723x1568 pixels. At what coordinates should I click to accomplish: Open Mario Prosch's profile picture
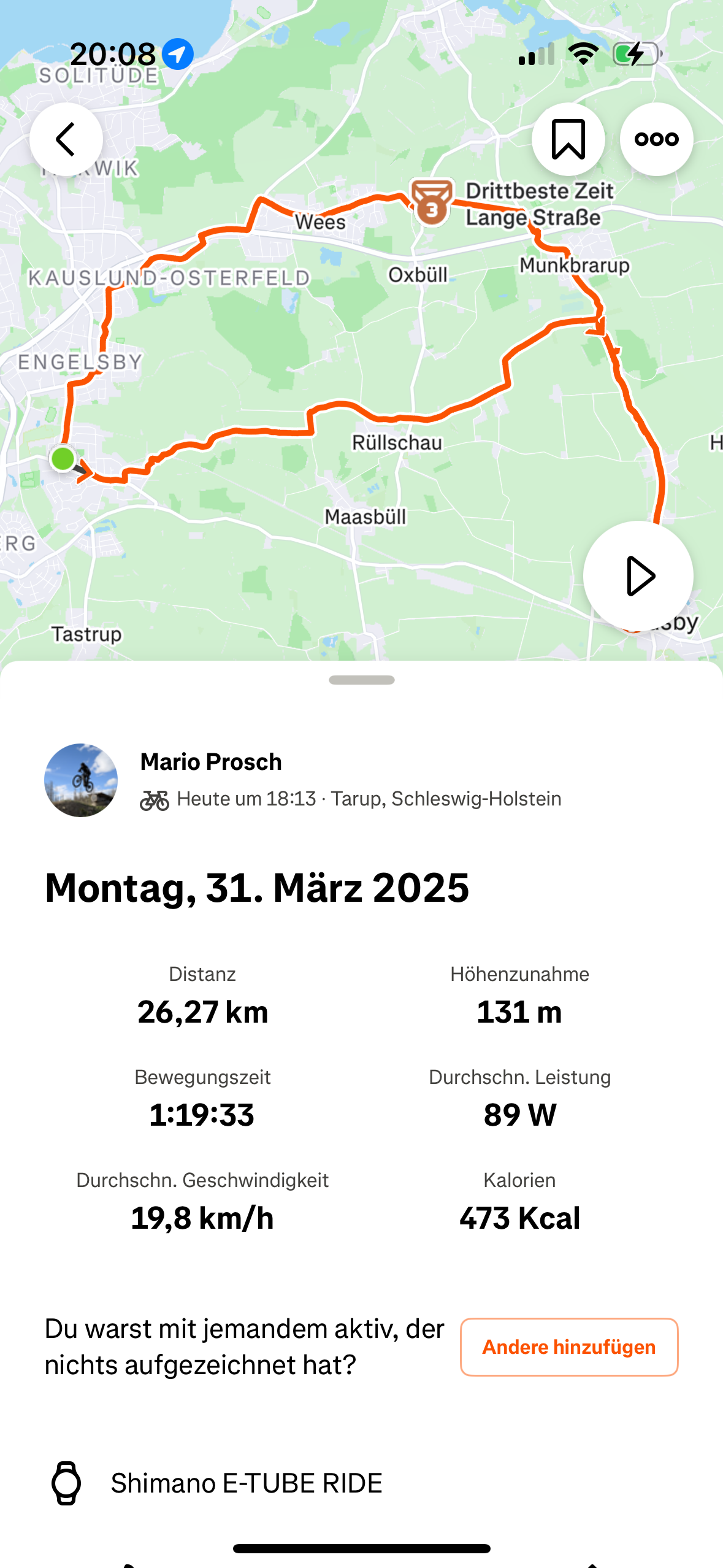(81, 780)
